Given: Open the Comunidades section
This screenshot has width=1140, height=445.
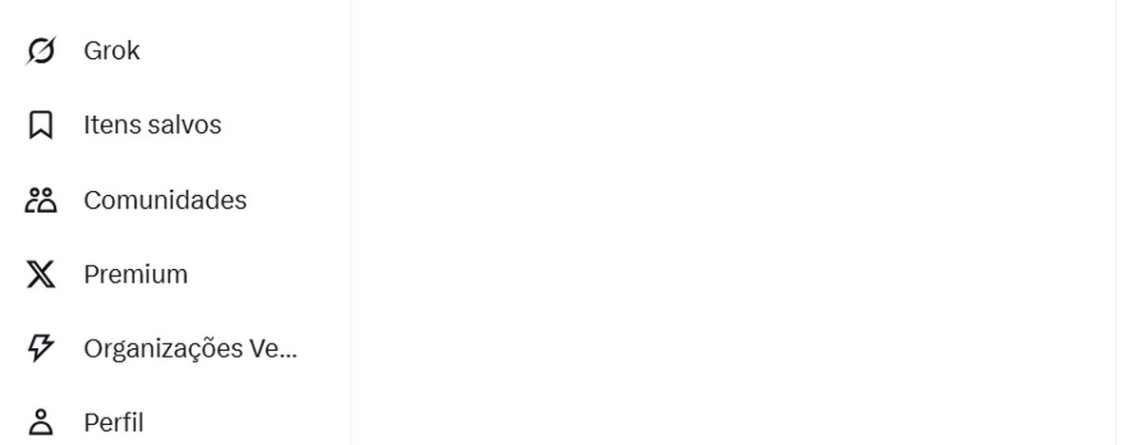Looking at the screenshot, I should tap(164, 200).
